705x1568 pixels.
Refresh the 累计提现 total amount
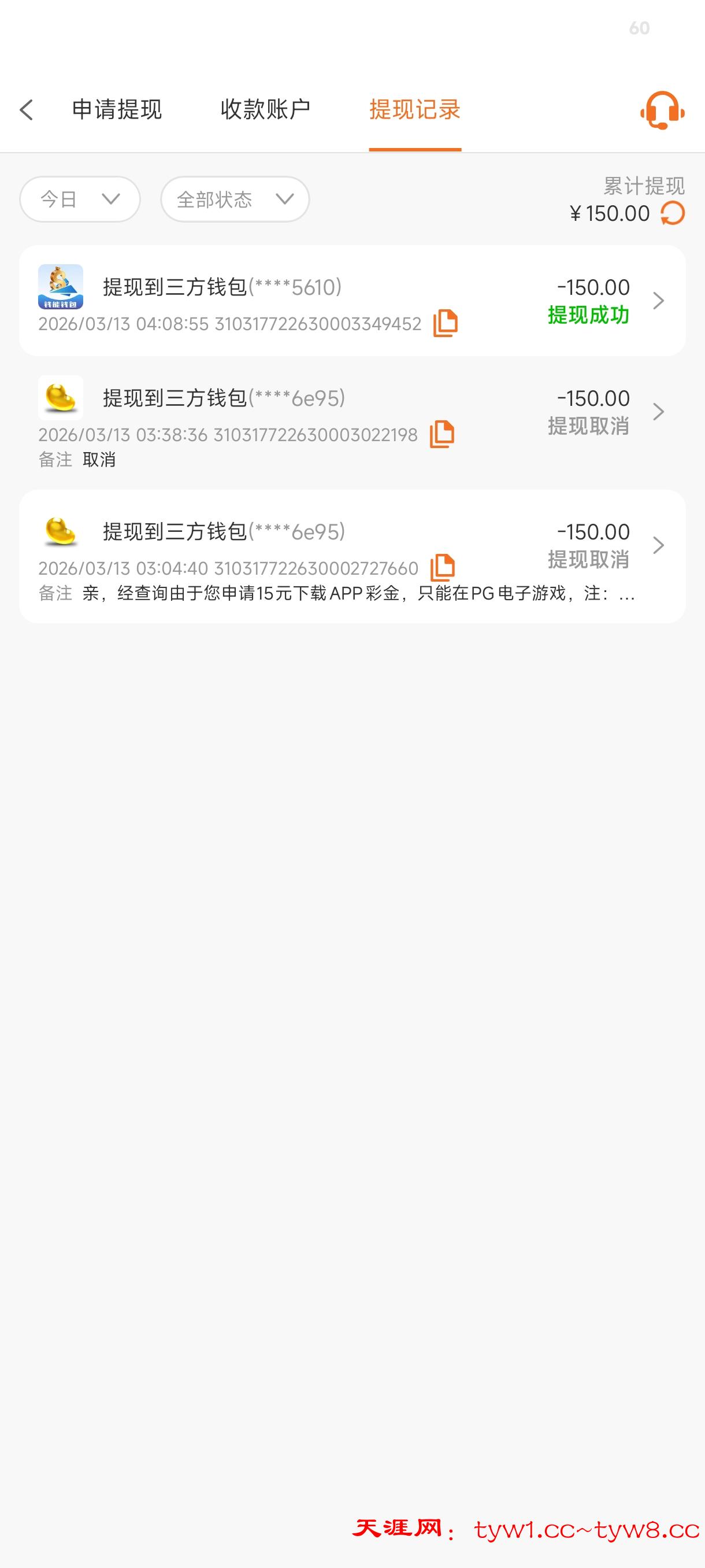(x=673, y=214)
